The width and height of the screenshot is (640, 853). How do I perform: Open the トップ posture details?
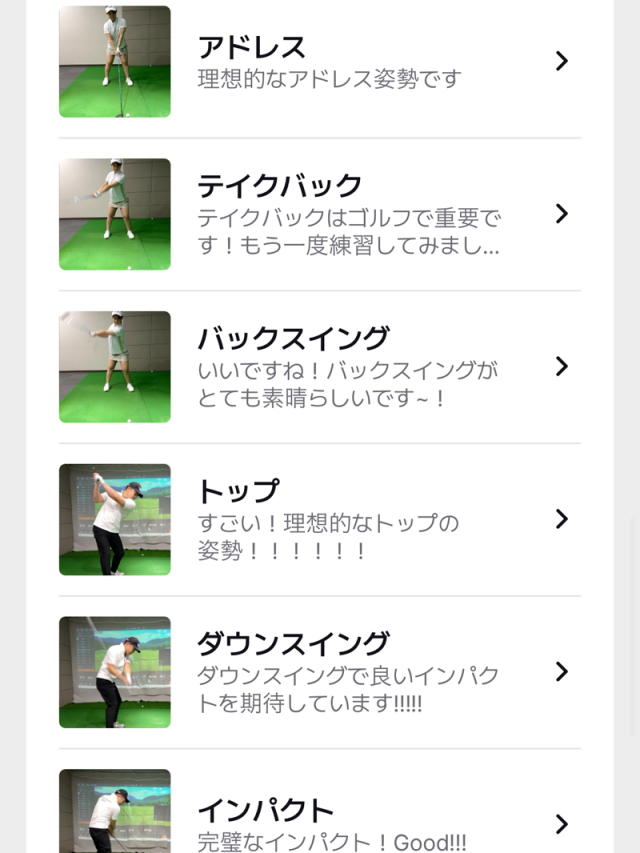(320, 519)
